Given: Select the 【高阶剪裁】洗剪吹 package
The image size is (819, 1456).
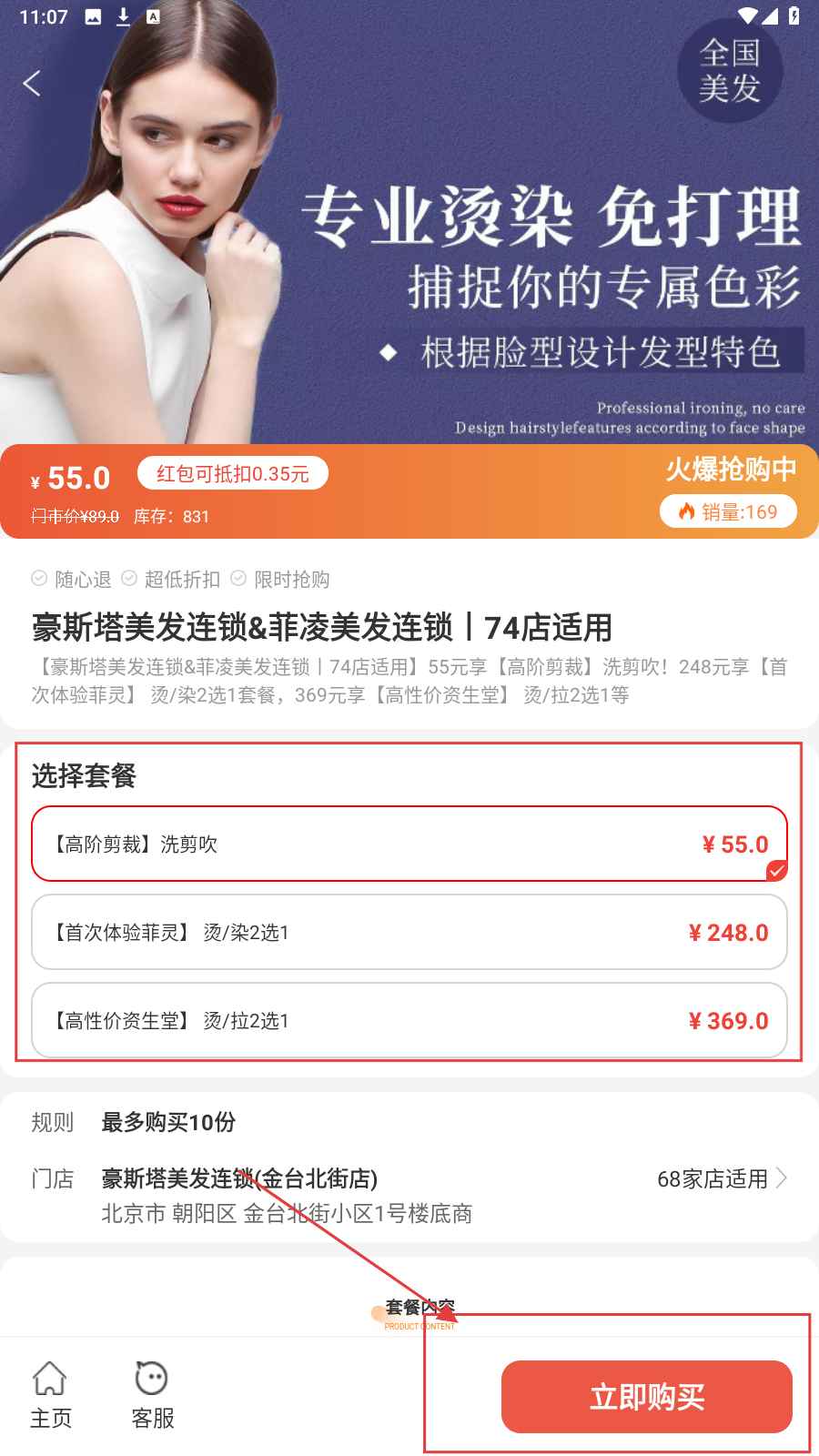Looking at the screenshot, I should (409, 844).
